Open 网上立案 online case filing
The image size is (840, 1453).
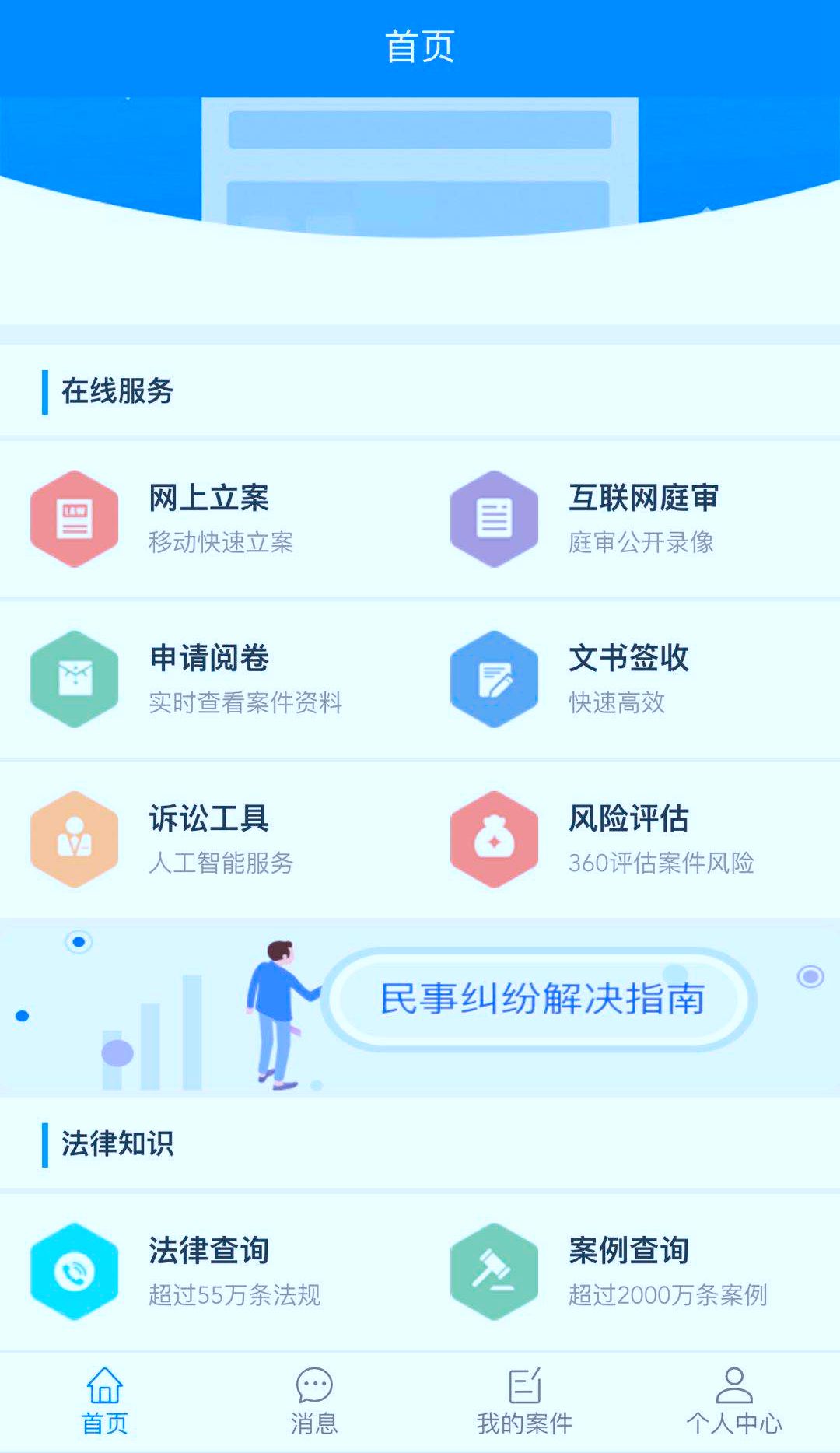tap(208, 518)
